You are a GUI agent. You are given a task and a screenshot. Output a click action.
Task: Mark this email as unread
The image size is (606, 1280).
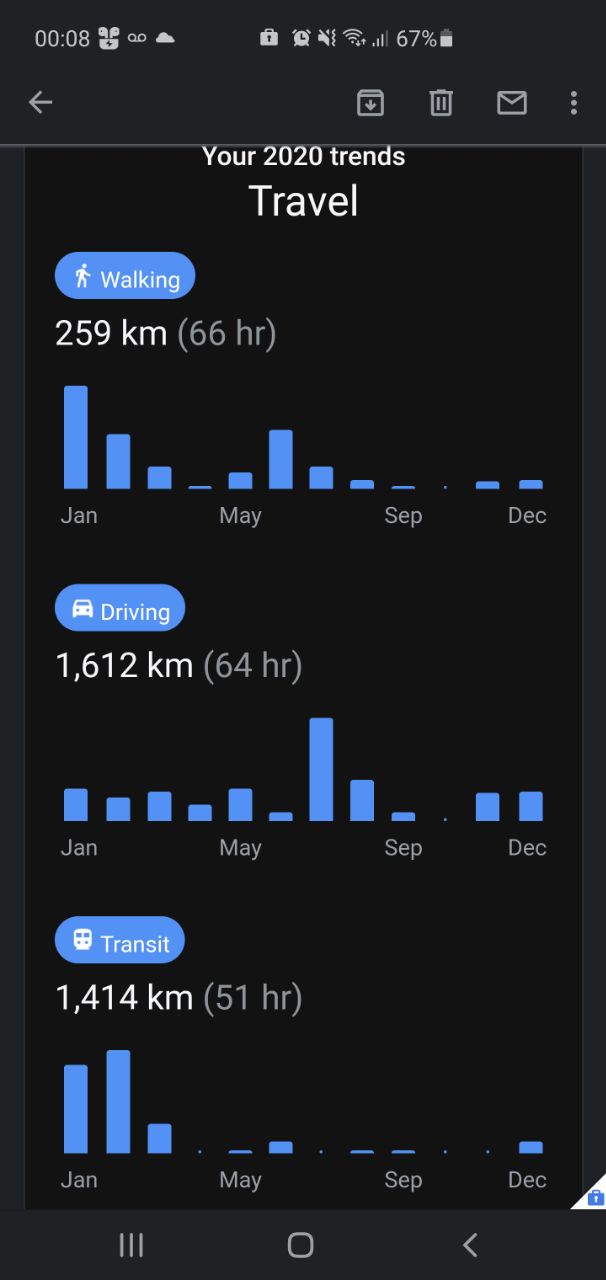coord(512,102)
